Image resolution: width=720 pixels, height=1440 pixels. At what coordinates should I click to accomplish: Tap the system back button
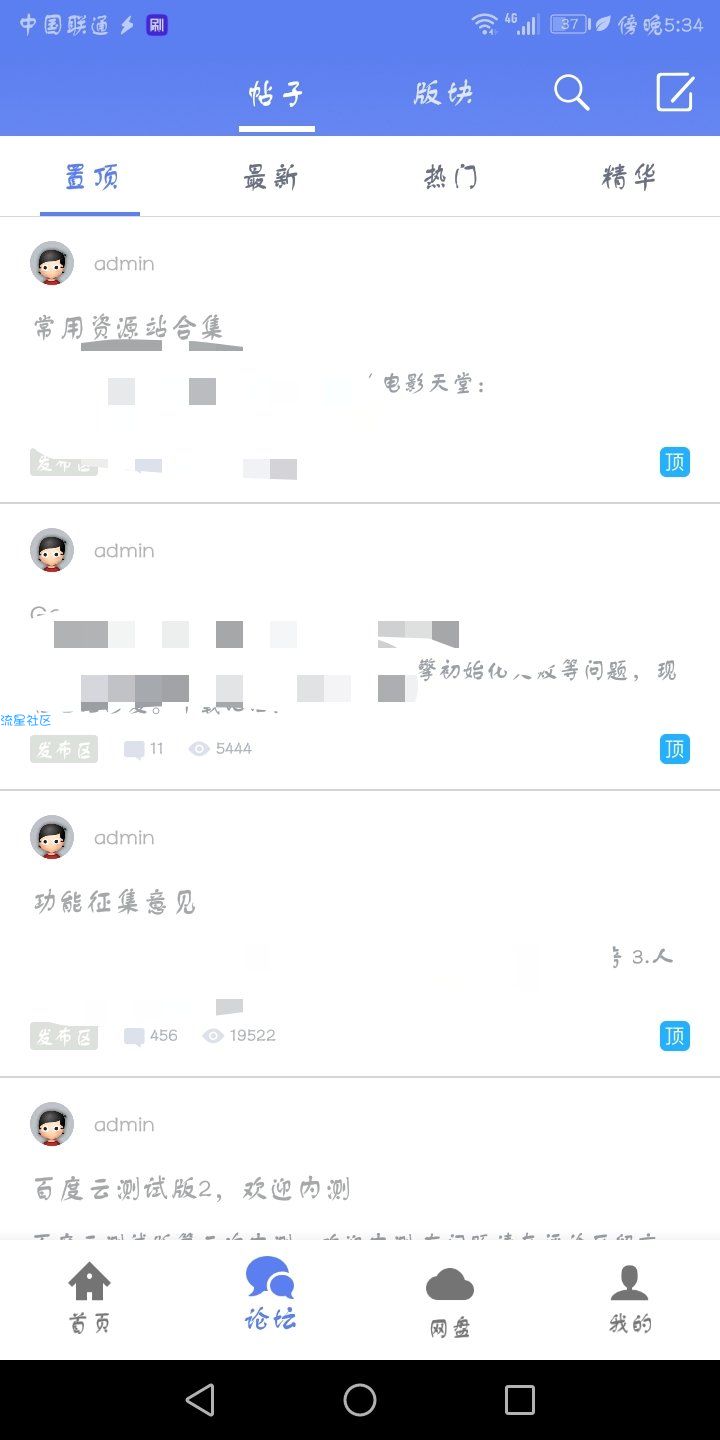[200, 1400]
